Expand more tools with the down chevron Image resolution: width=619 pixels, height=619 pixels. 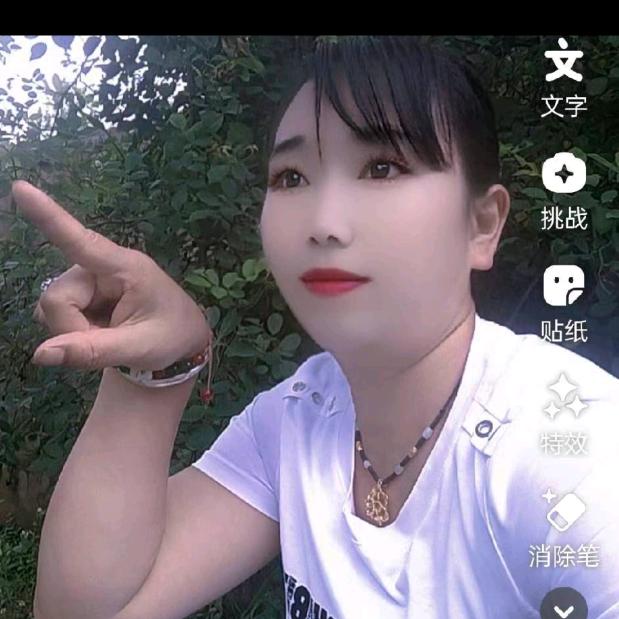coord(564,607)
